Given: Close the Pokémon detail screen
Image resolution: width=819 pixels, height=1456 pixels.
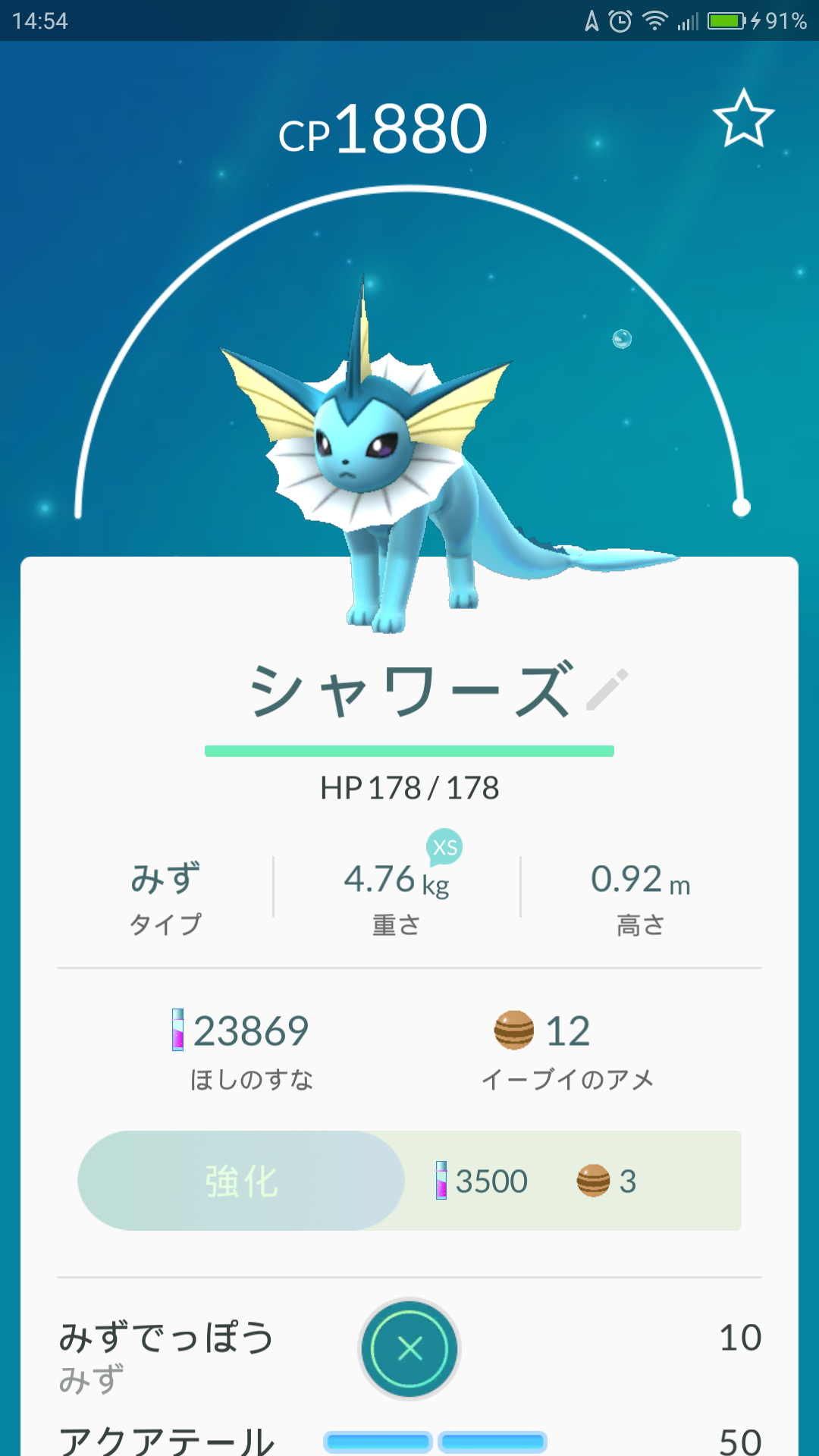Looking at the screenshot, I should coord(409,1349).
